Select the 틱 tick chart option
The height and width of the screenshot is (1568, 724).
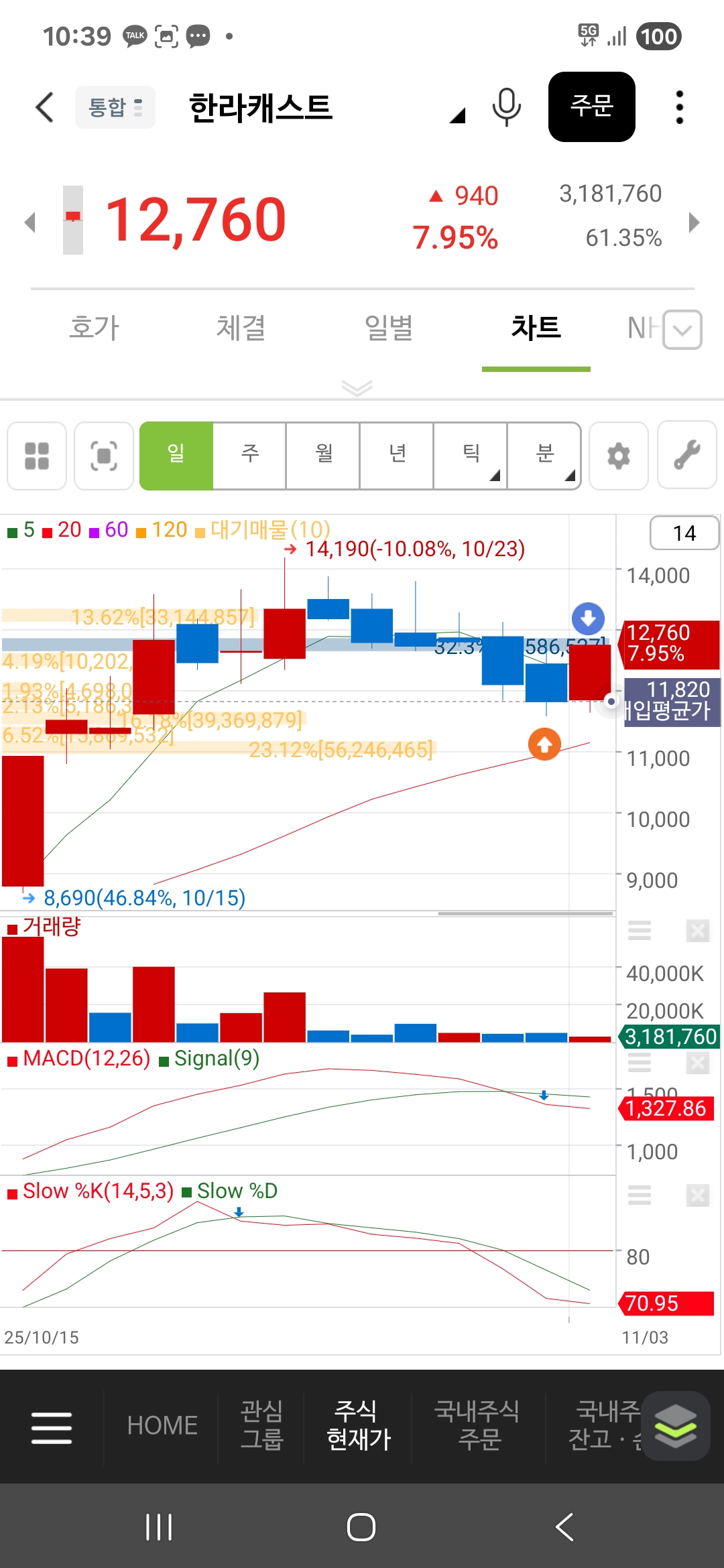471,456
